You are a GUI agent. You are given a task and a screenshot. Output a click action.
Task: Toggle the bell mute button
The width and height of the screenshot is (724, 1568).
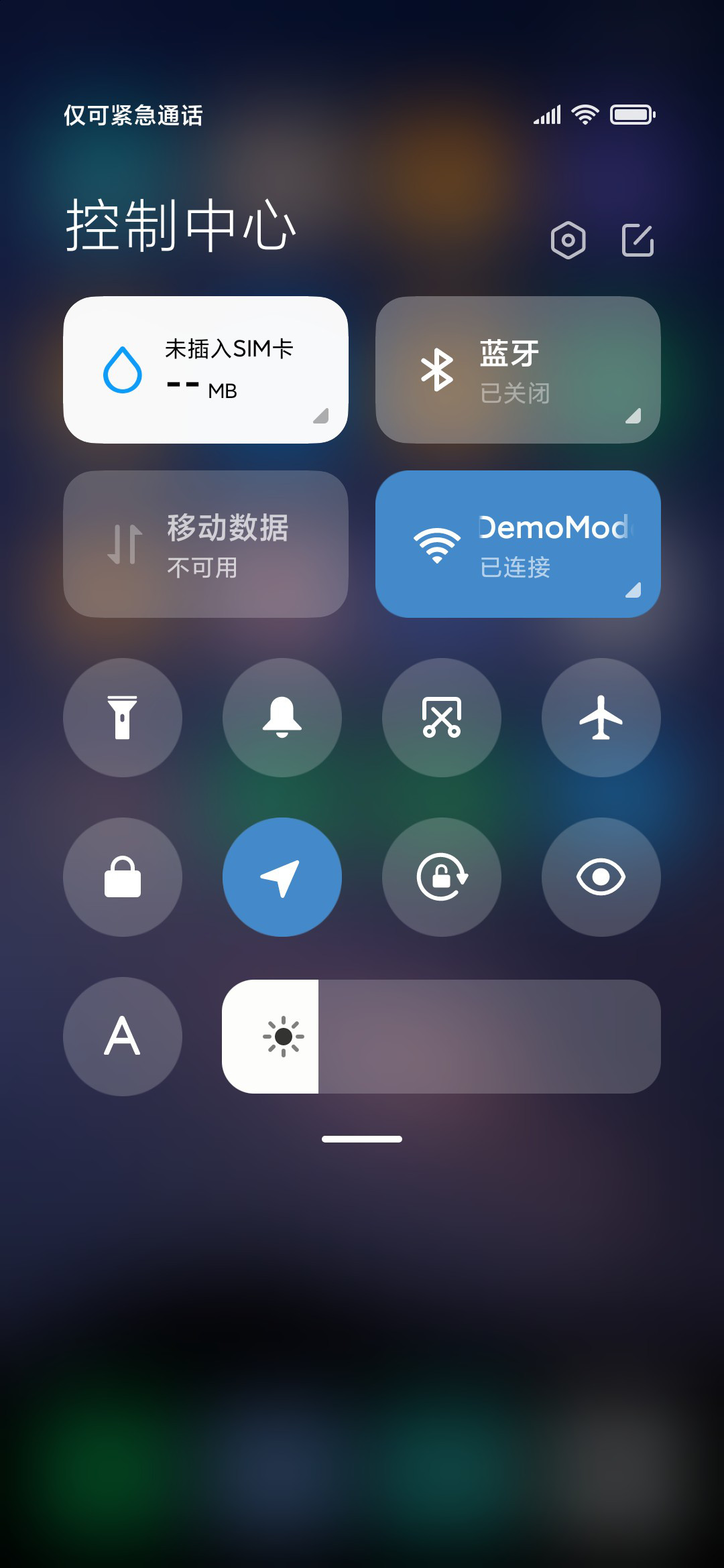282,718
